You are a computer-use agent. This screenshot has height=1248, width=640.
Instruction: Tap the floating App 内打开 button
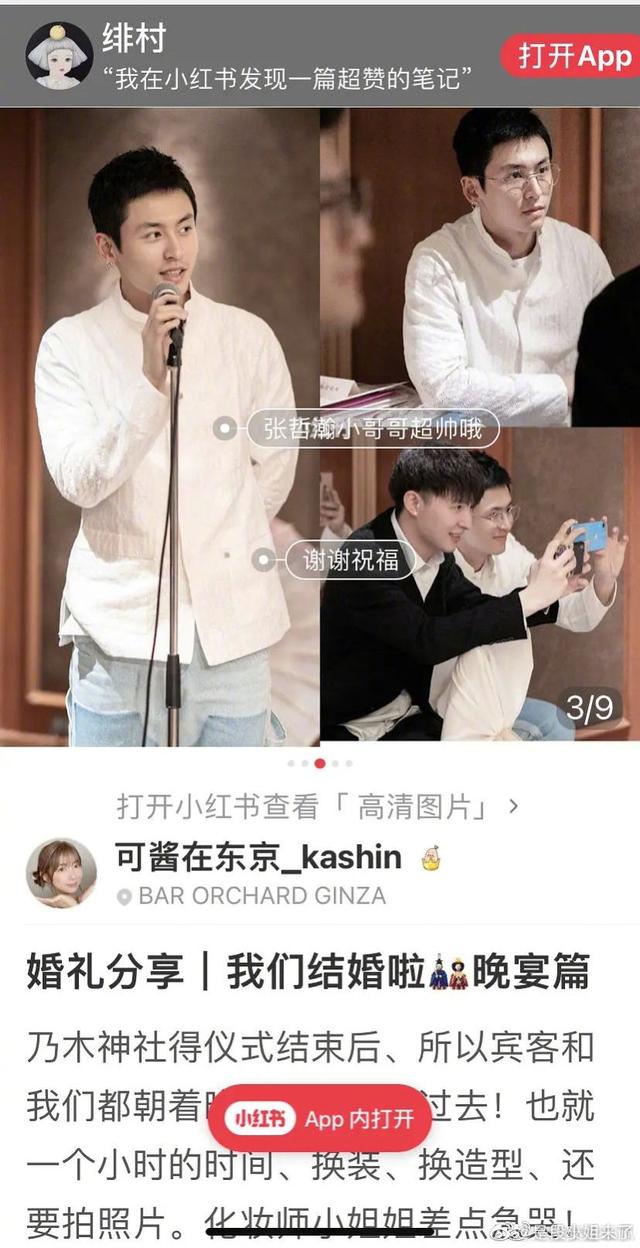(x=319, y=1118)
